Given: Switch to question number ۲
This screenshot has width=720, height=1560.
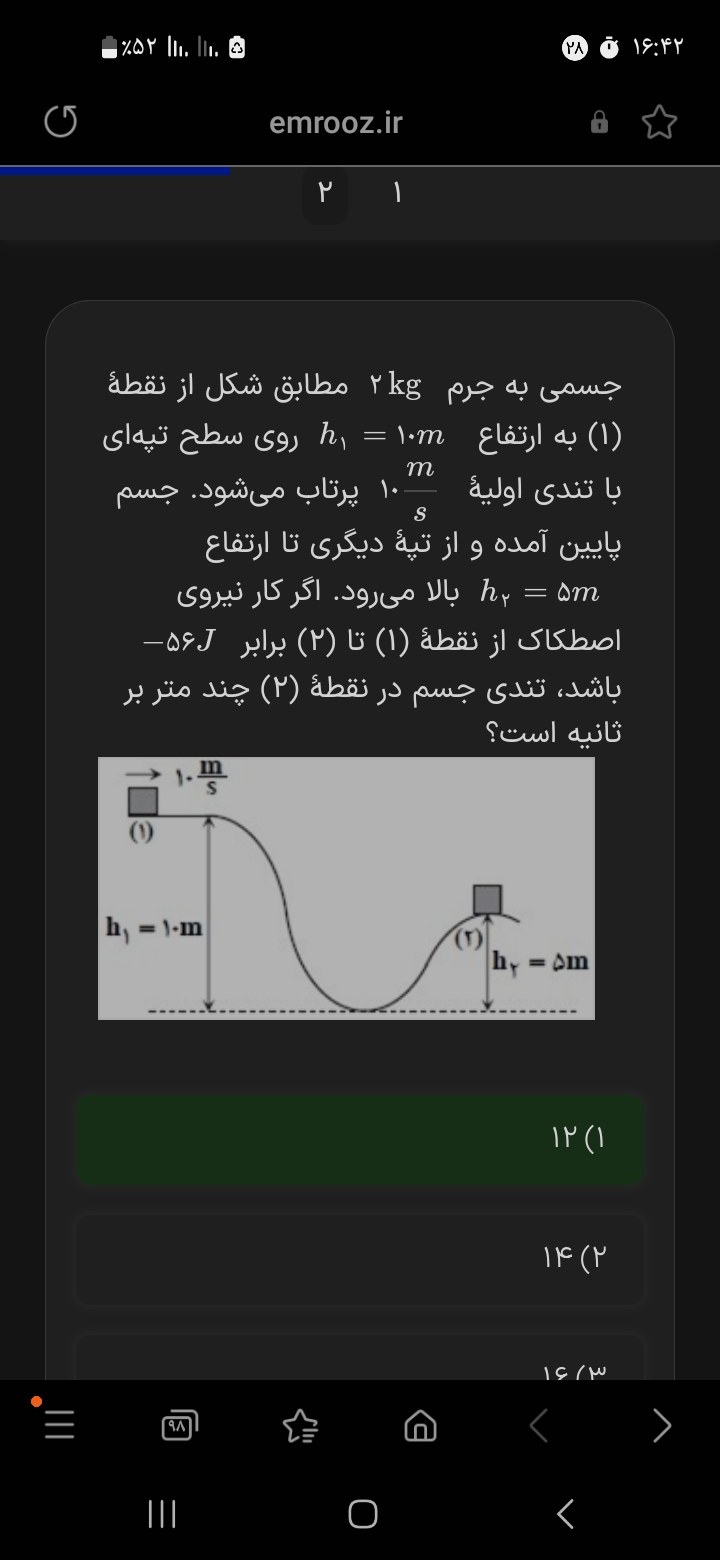Looking at the screenshot, I should click(324, 192).
